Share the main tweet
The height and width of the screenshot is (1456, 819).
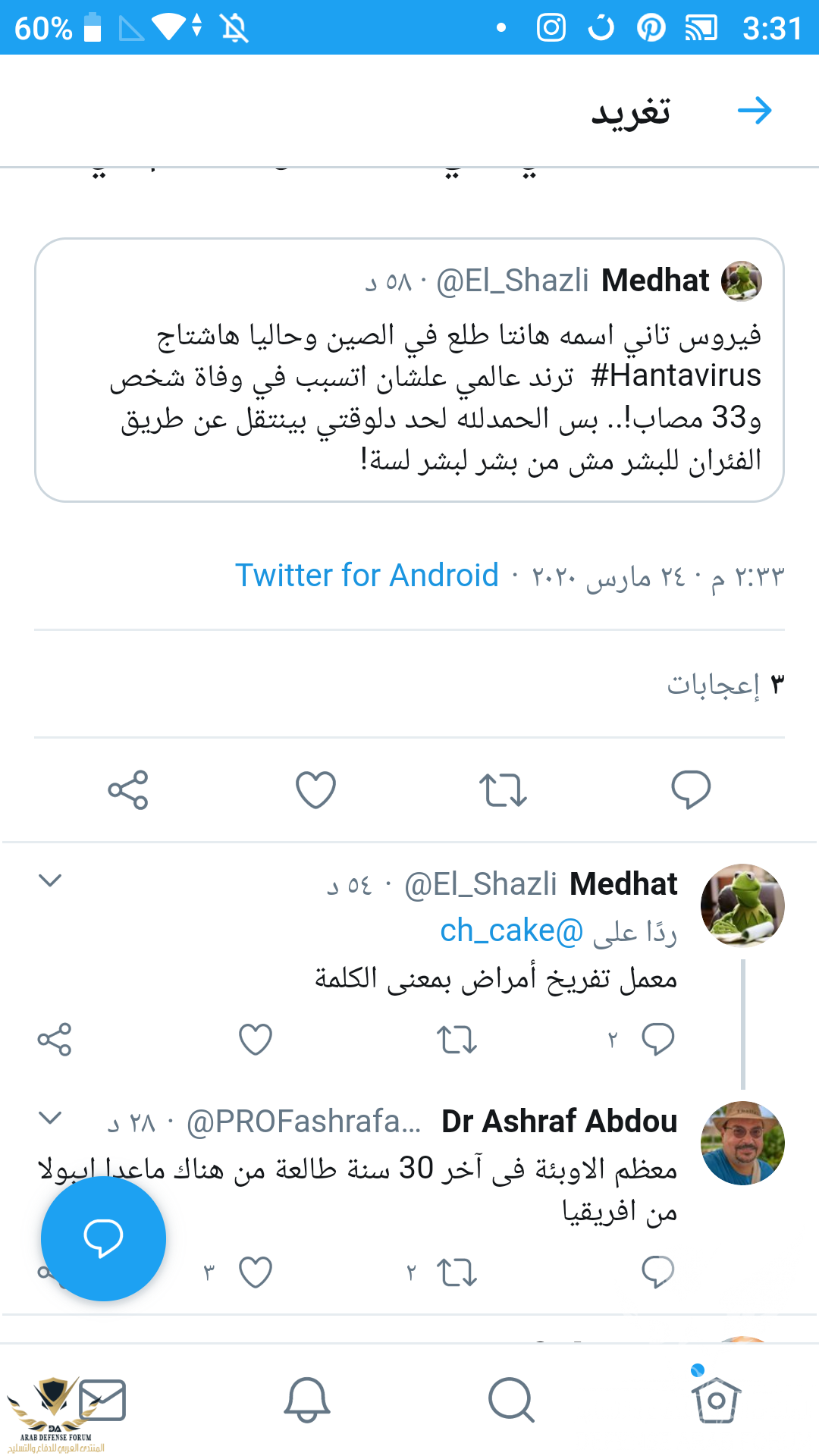[128, 789]
